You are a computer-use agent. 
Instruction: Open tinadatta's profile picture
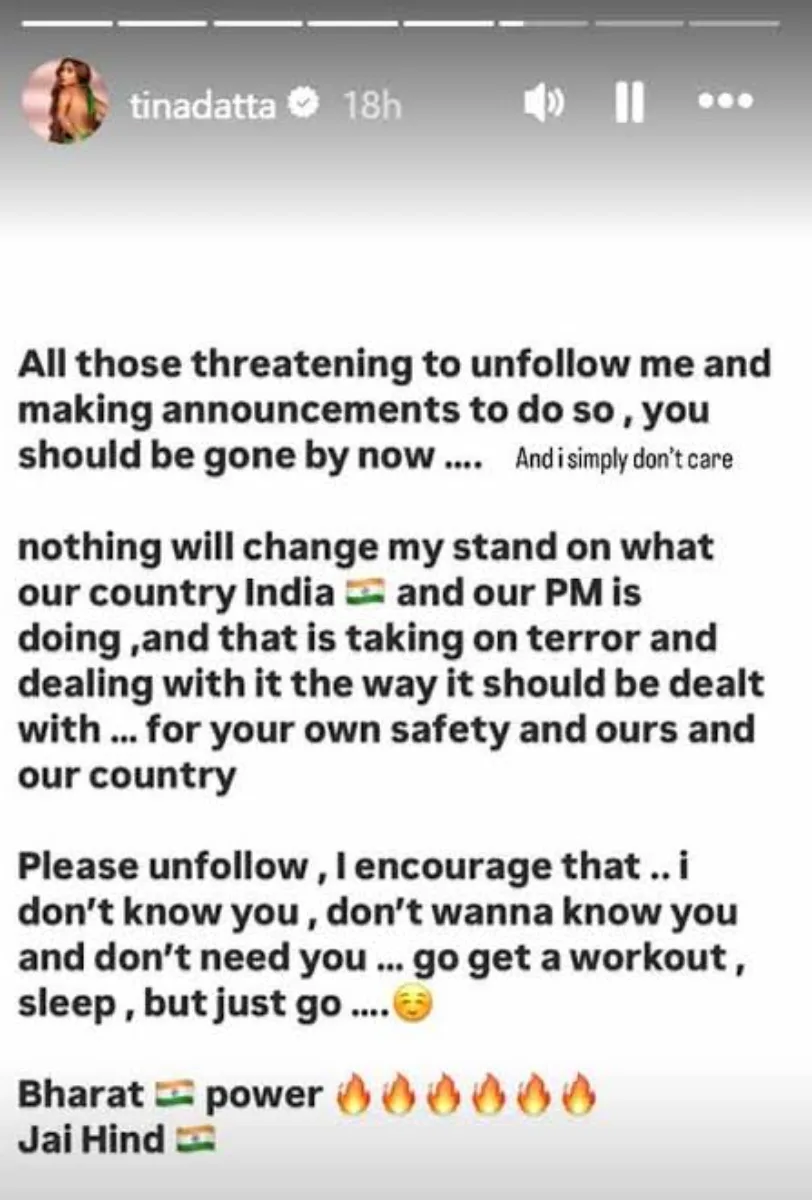click(65, 101)
